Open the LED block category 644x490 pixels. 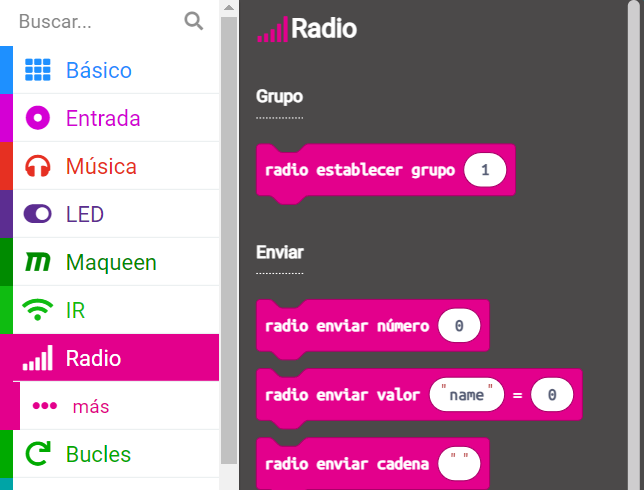[84, 214]
